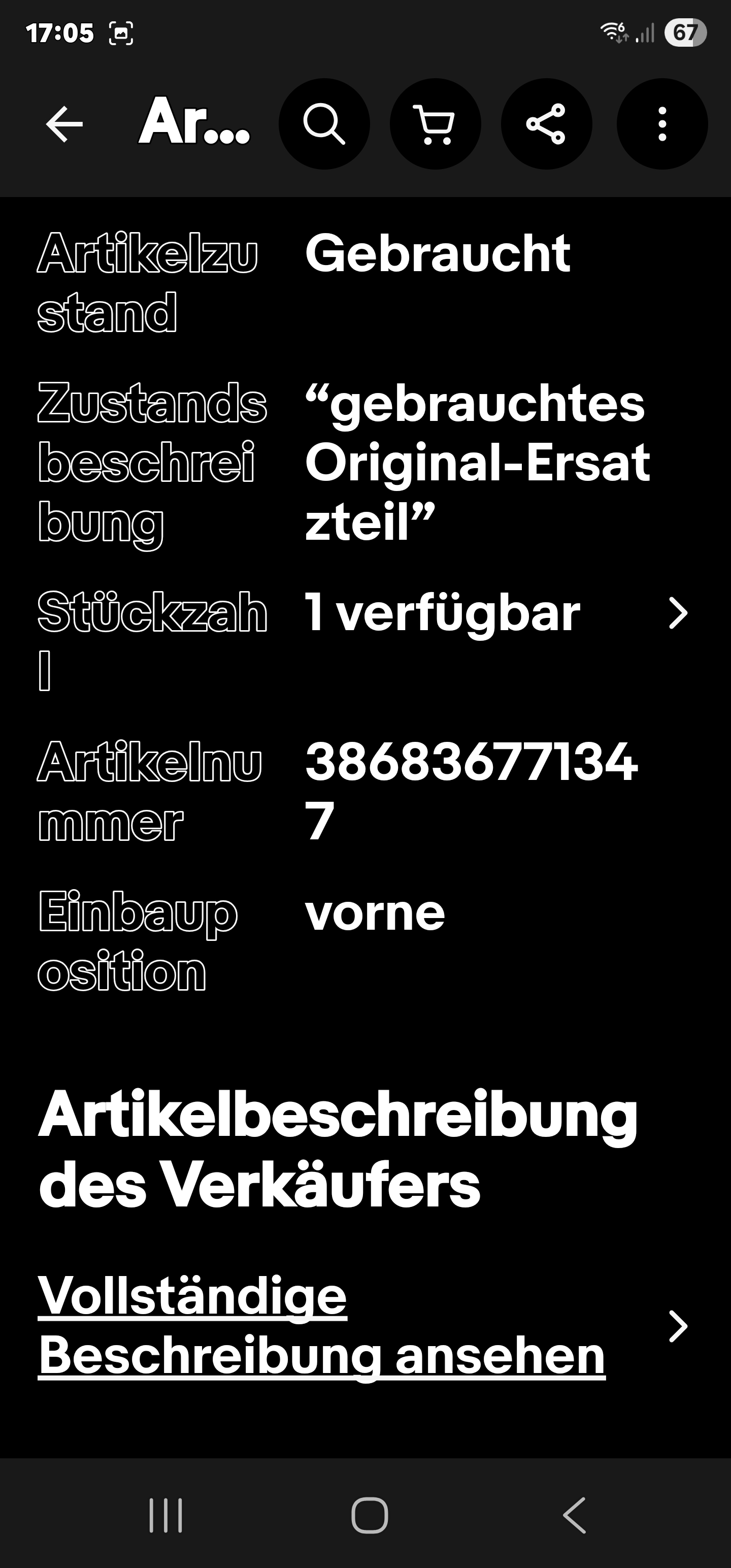Go back using the app bar arrow
Screen dimensions: 731x1568
[64, 124]
